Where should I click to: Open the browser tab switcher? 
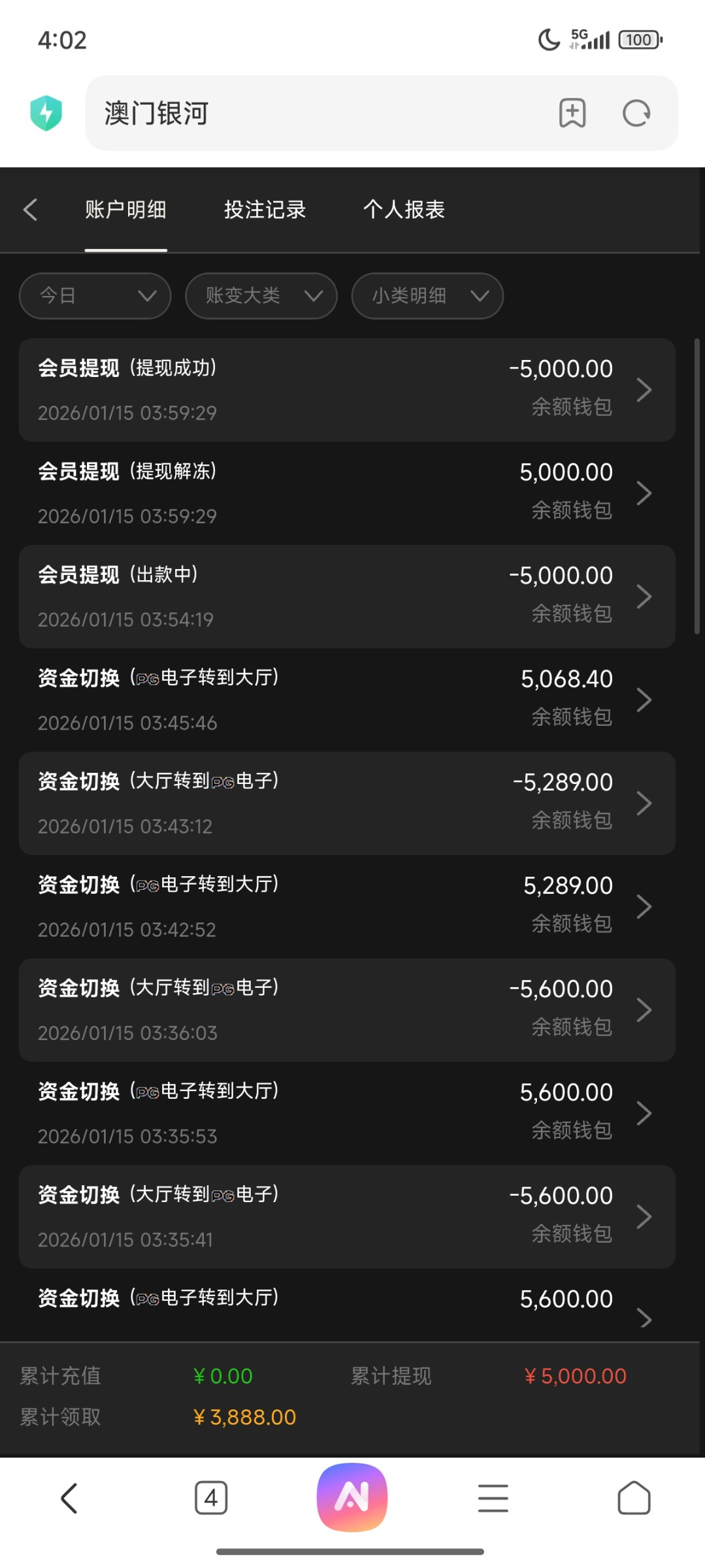(x=211, y=1497)
